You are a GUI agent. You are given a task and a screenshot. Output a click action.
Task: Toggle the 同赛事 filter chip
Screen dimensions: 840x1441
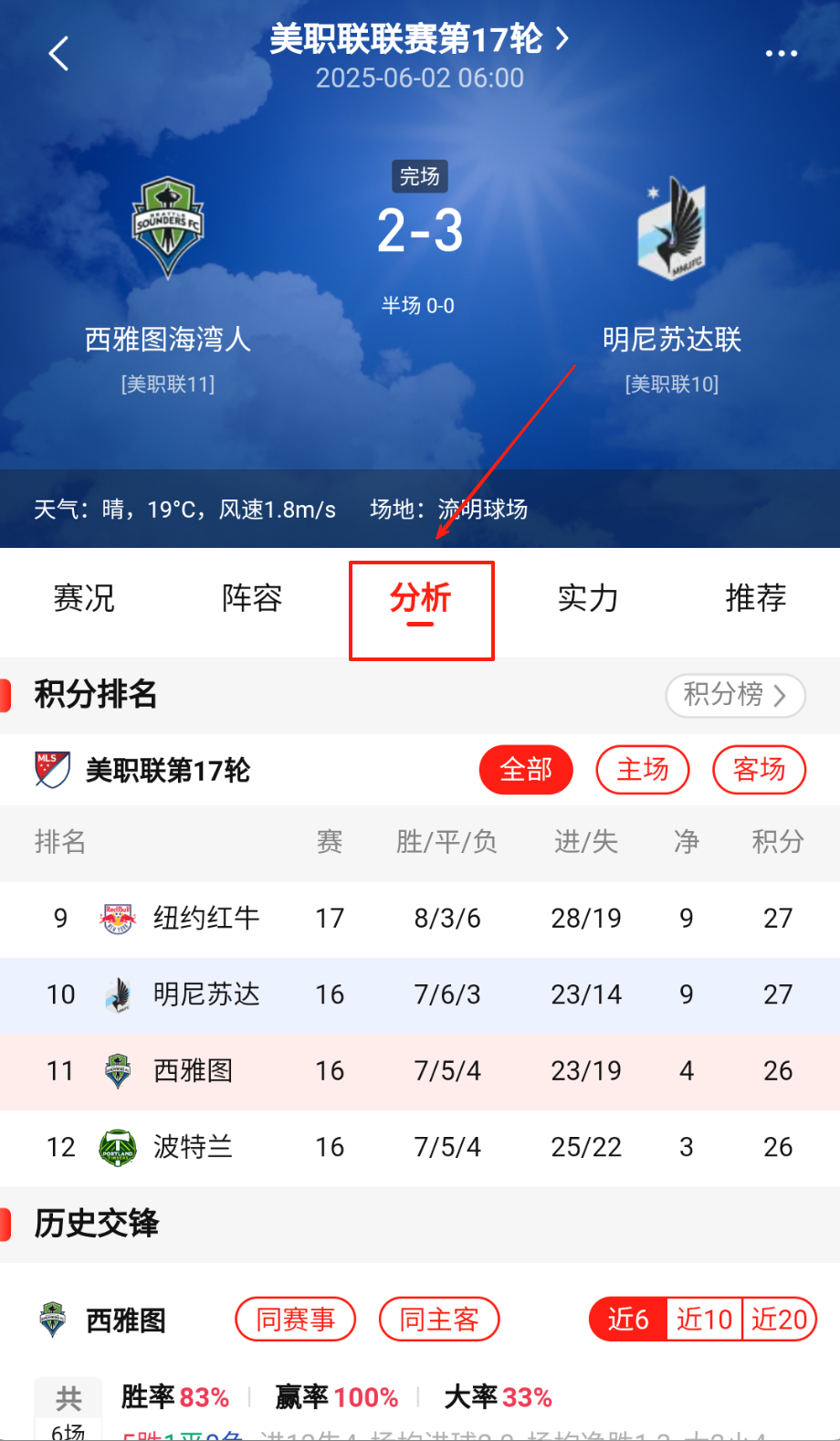click(295, 1320)
